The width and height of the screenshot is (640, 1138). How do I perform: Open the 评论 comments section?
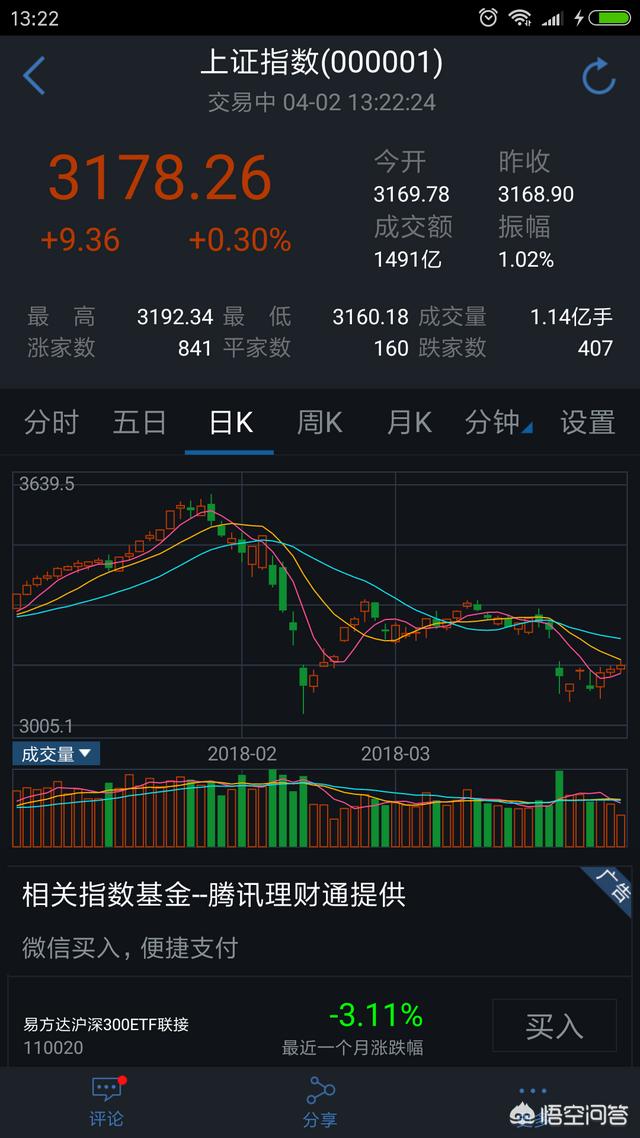[106, 1100]
